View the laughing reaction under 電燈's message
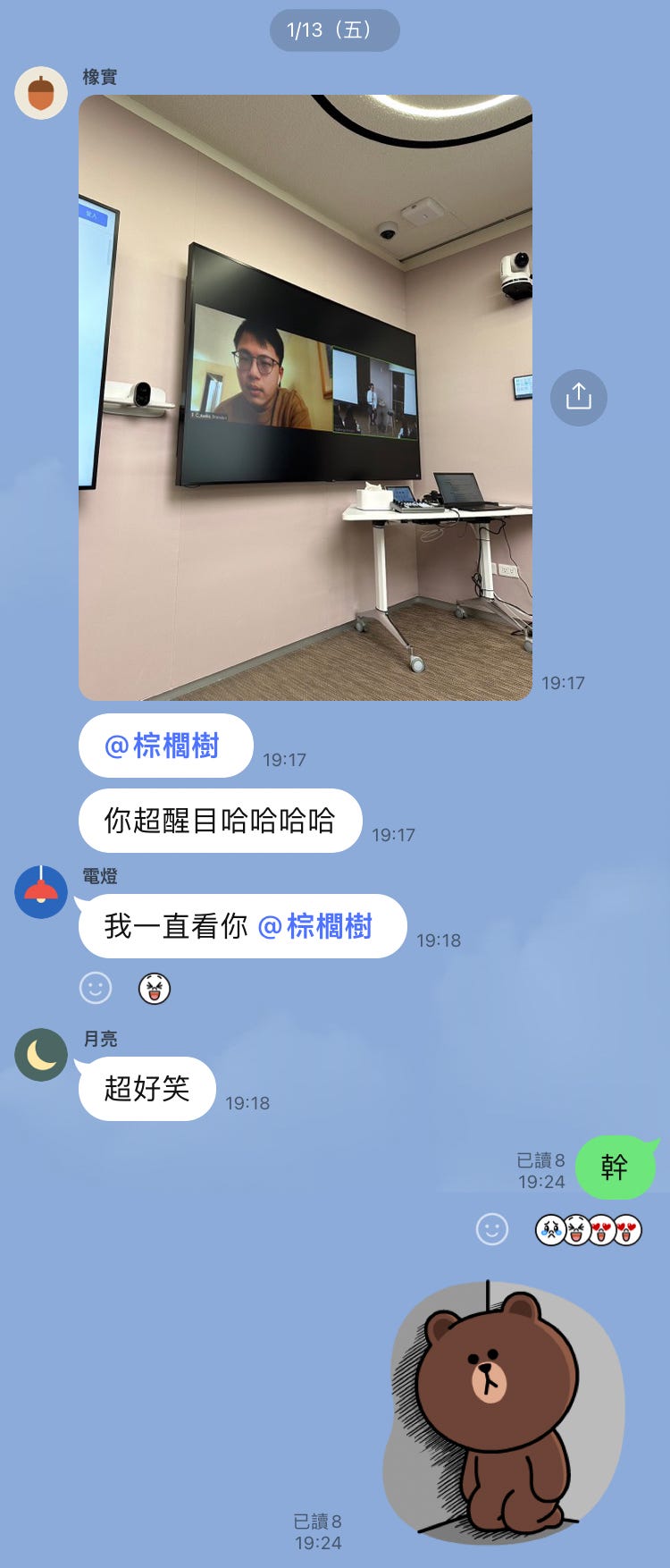The width and height of the screenshot is (670, 1568). [154, 989]
